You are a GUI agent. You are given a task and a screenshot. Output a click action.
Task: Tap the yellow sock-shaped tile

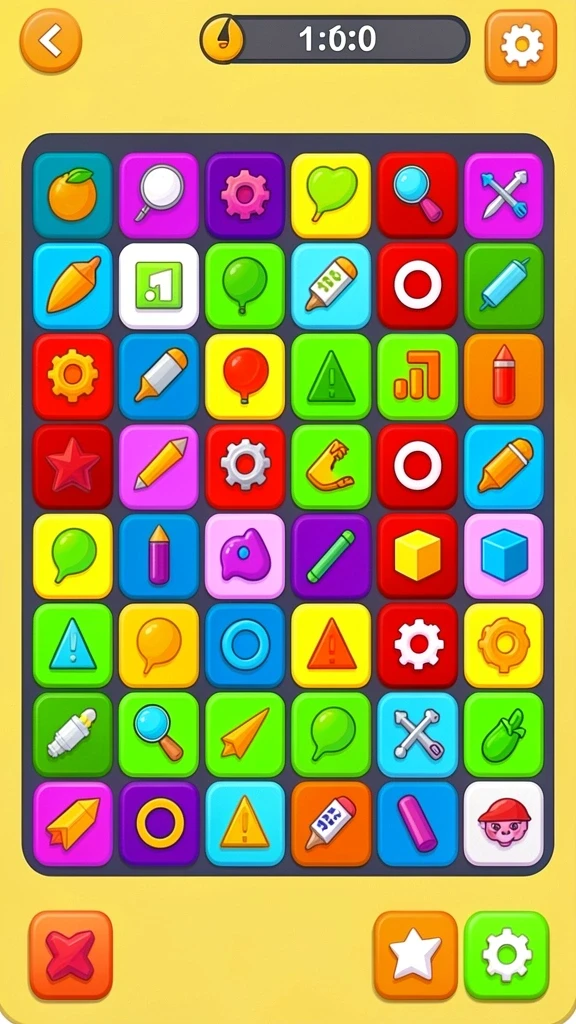(x=331, y=466)
